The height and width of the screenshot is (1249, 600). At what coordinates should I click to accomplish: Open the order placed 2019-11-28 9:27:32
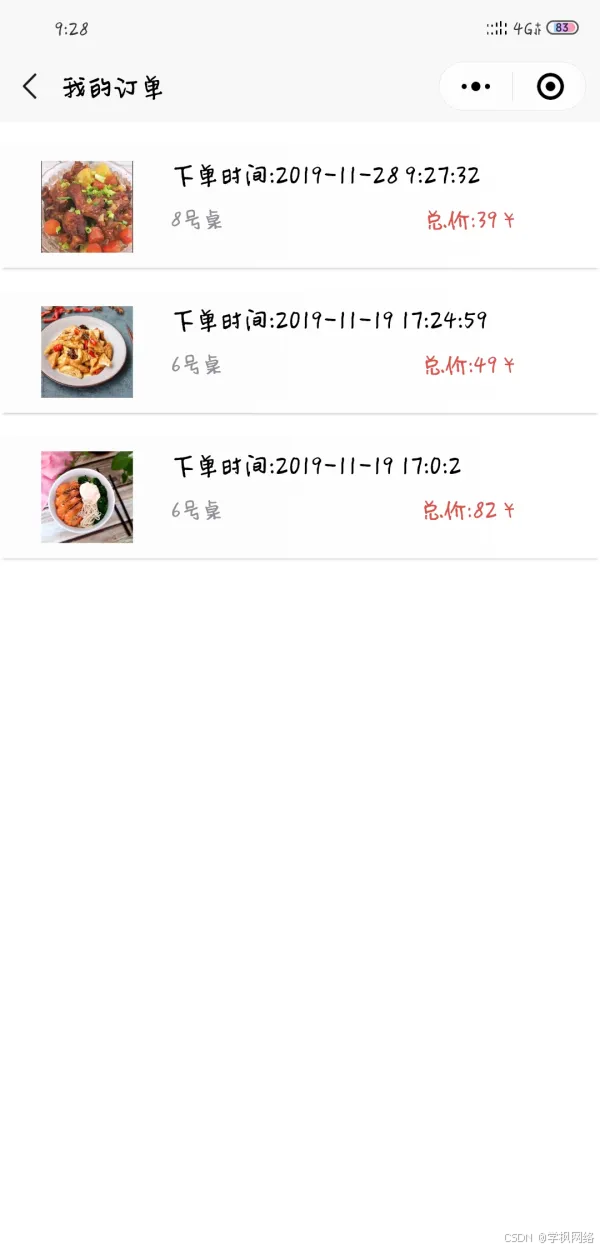pos(300,206)
